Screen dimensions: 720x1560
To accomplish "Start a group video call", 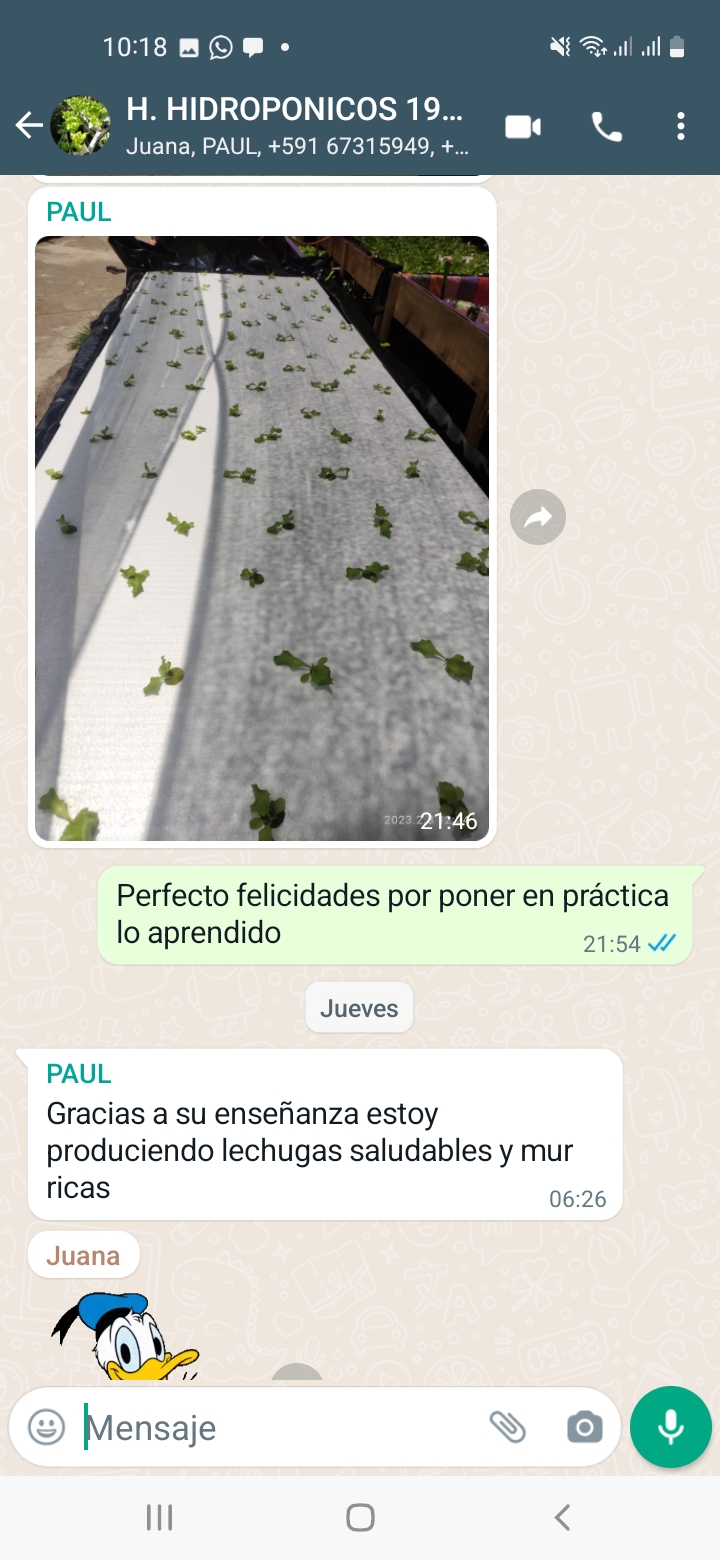I will coord(522,127).
